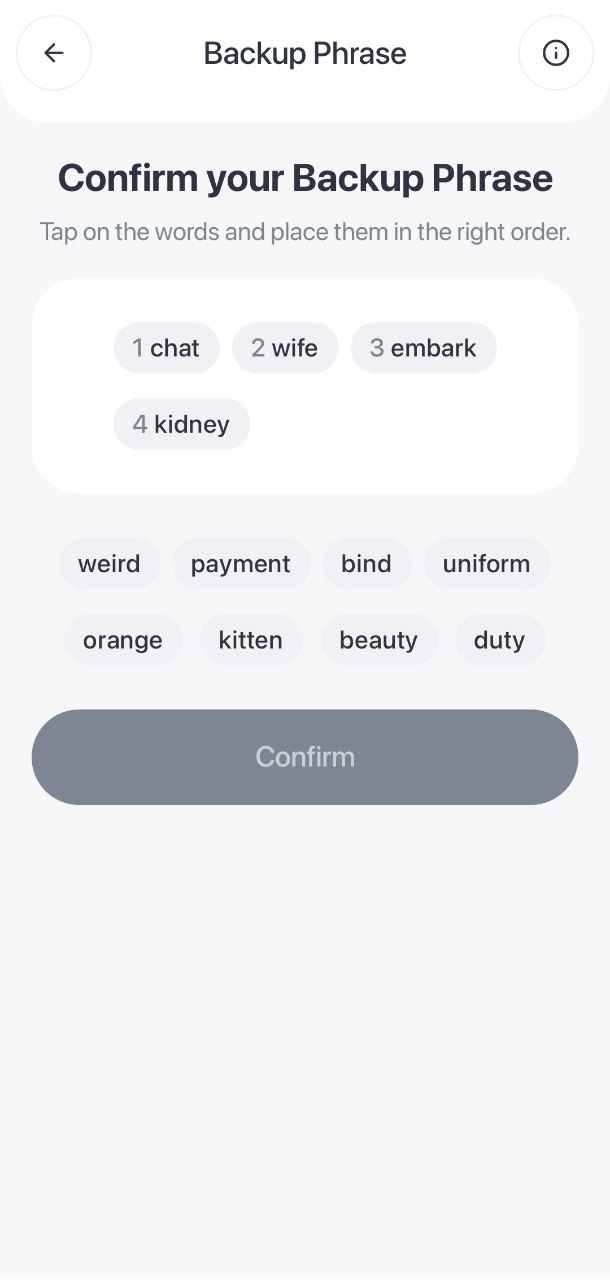Select the word orange

(123, 640)
